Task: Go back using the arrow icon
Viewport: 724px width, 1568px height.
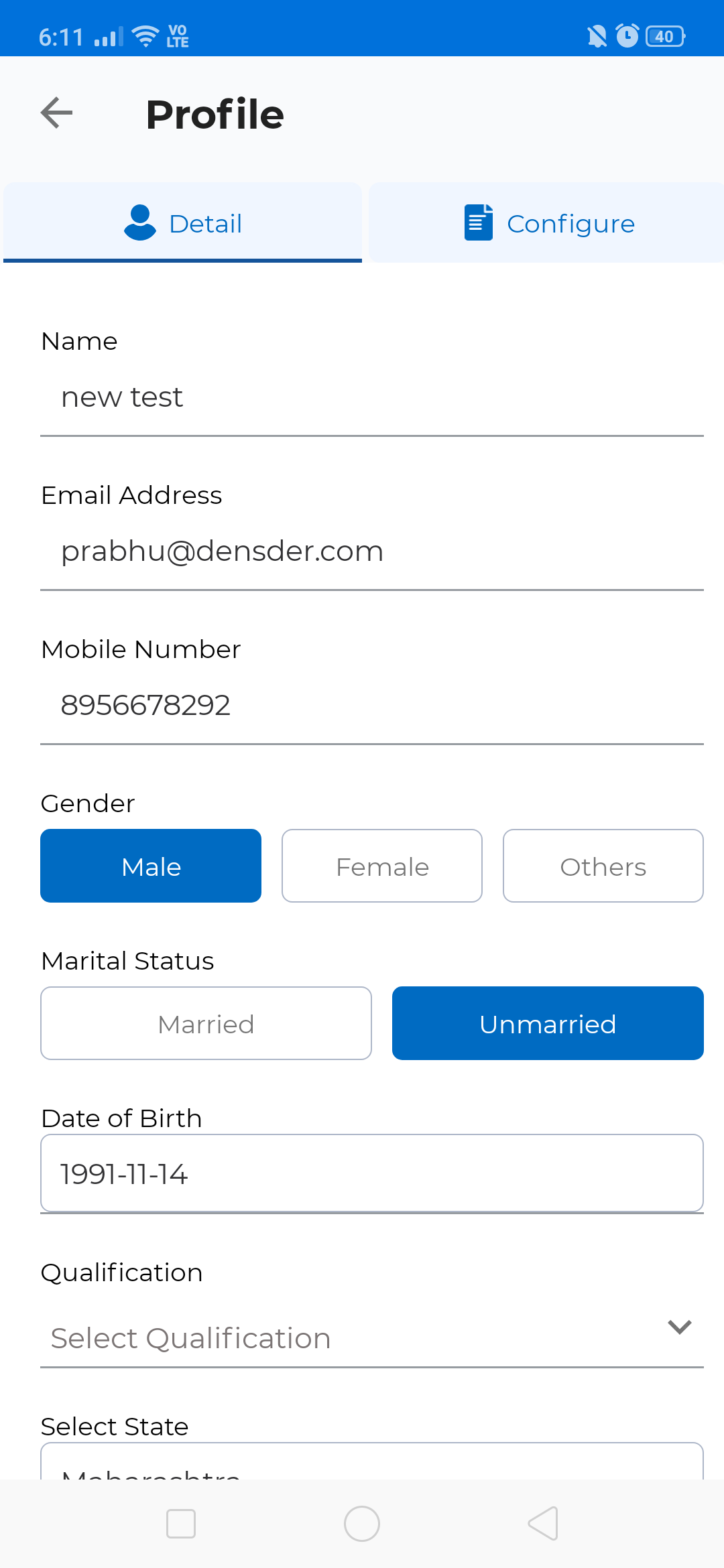Action: [x=57, y=113]
